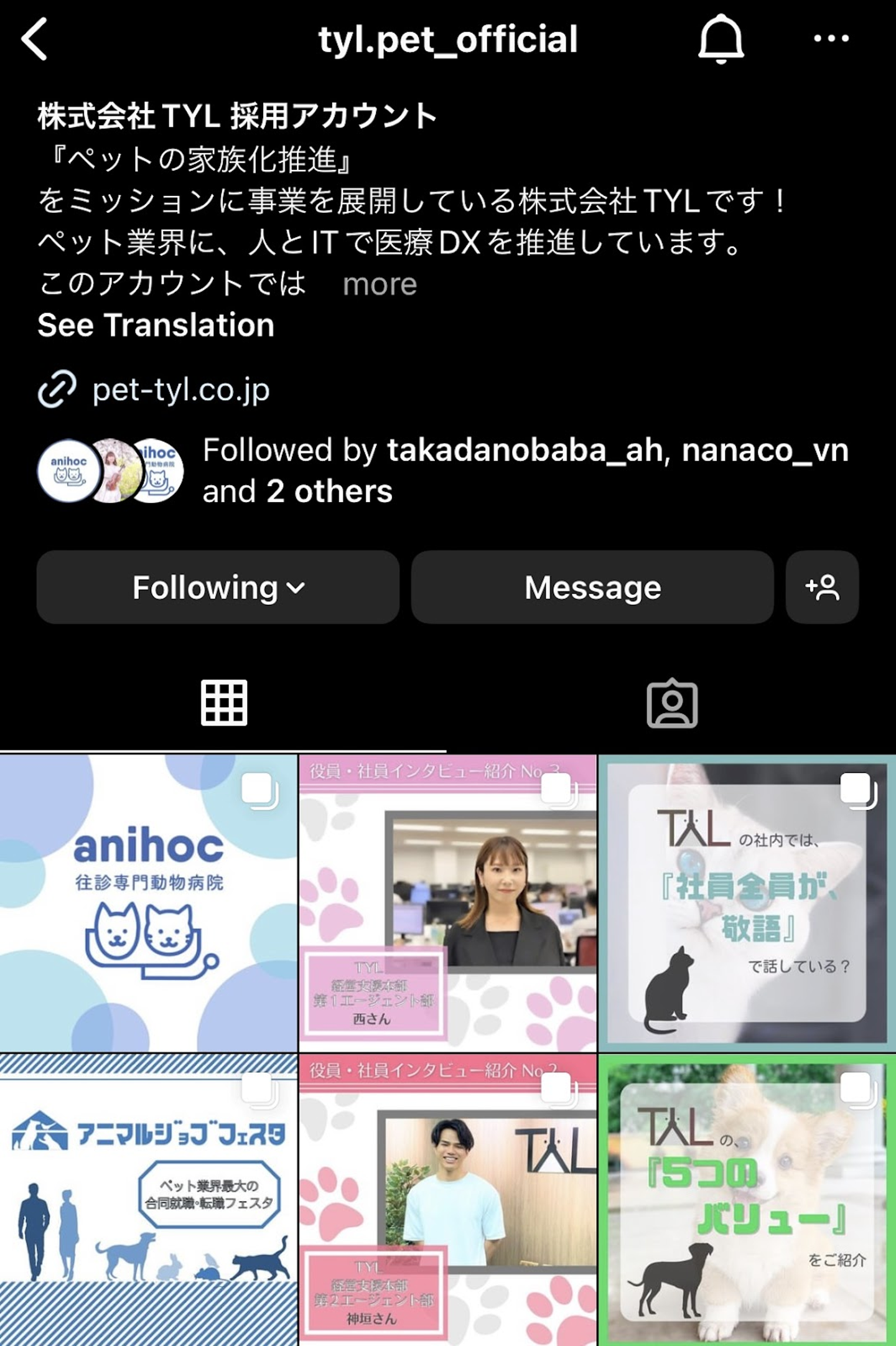896x1346 pixels.
Task: Expand the bio with "more"
Action: [x=380, y=284]
